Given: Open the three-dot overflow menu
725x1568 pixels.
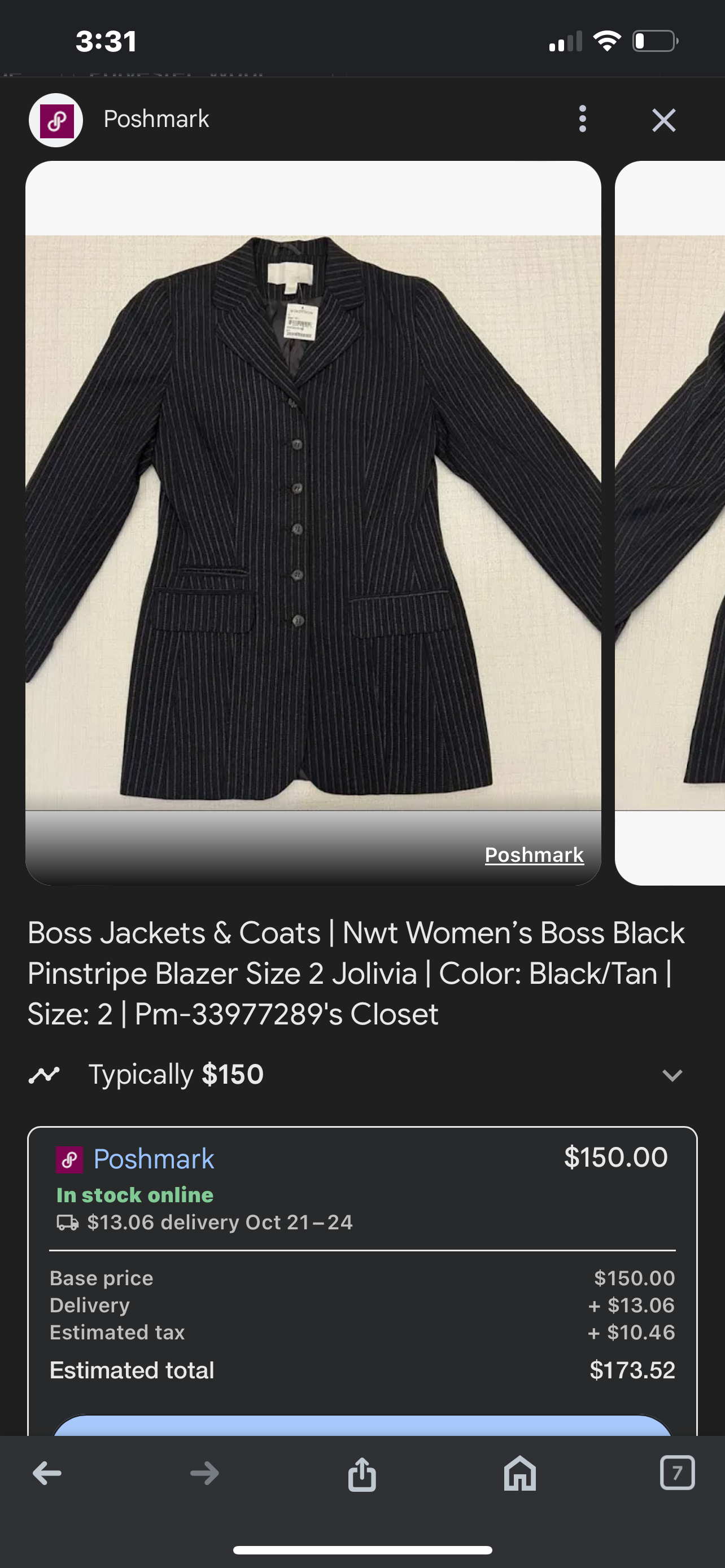Looking at the screenshot, I should pos(583,119).
